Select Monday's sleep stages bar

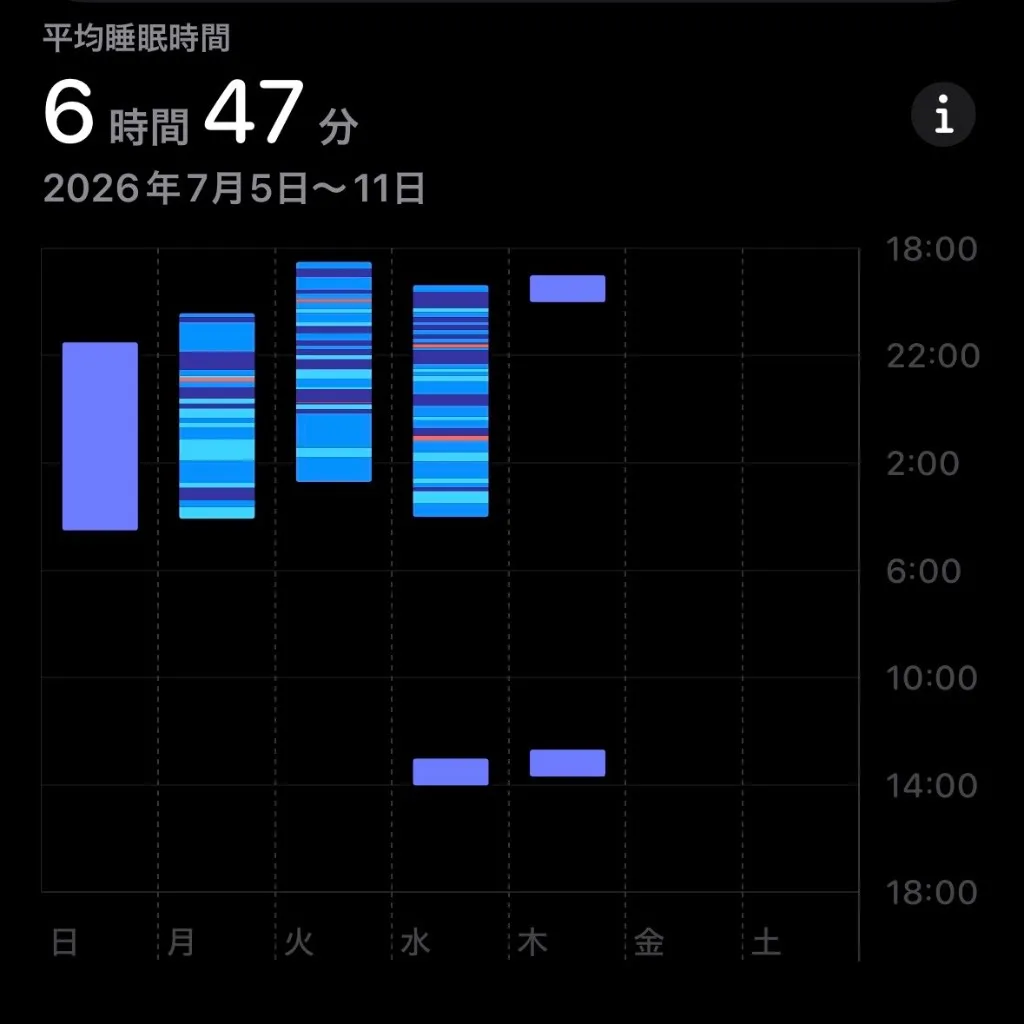pos(217,416)
